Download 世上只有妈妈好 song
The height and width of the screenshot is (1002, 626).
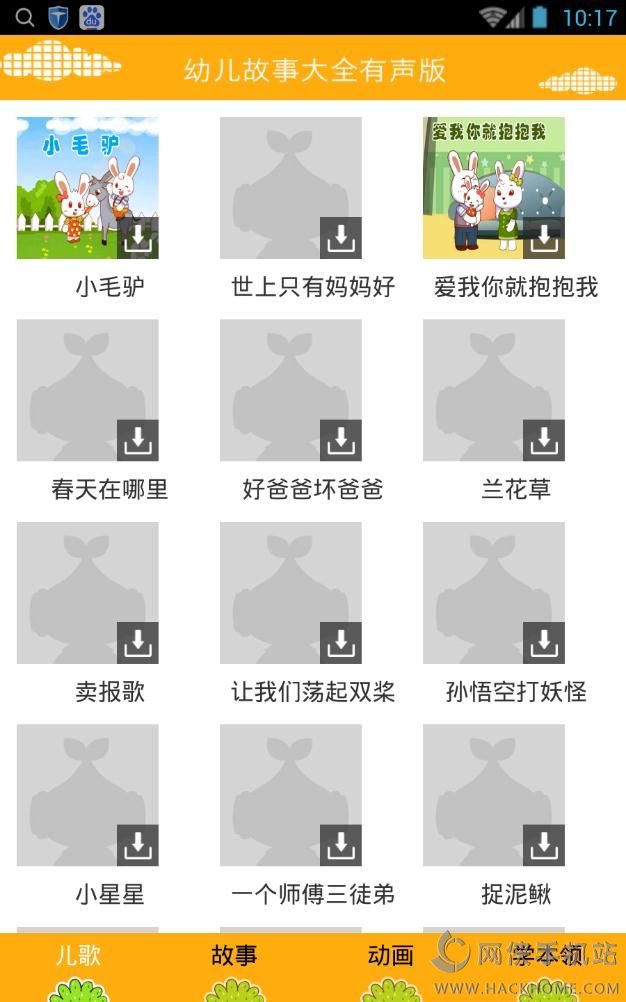(x=340, y=238)
